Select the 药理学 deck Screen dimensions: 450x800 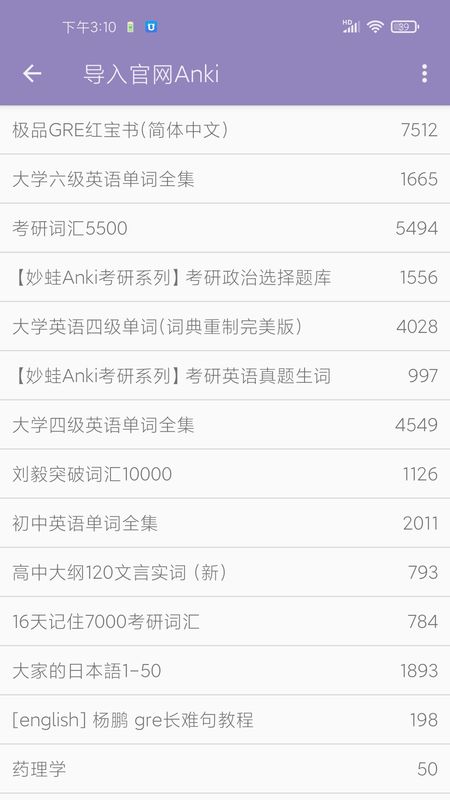(225, 768)
